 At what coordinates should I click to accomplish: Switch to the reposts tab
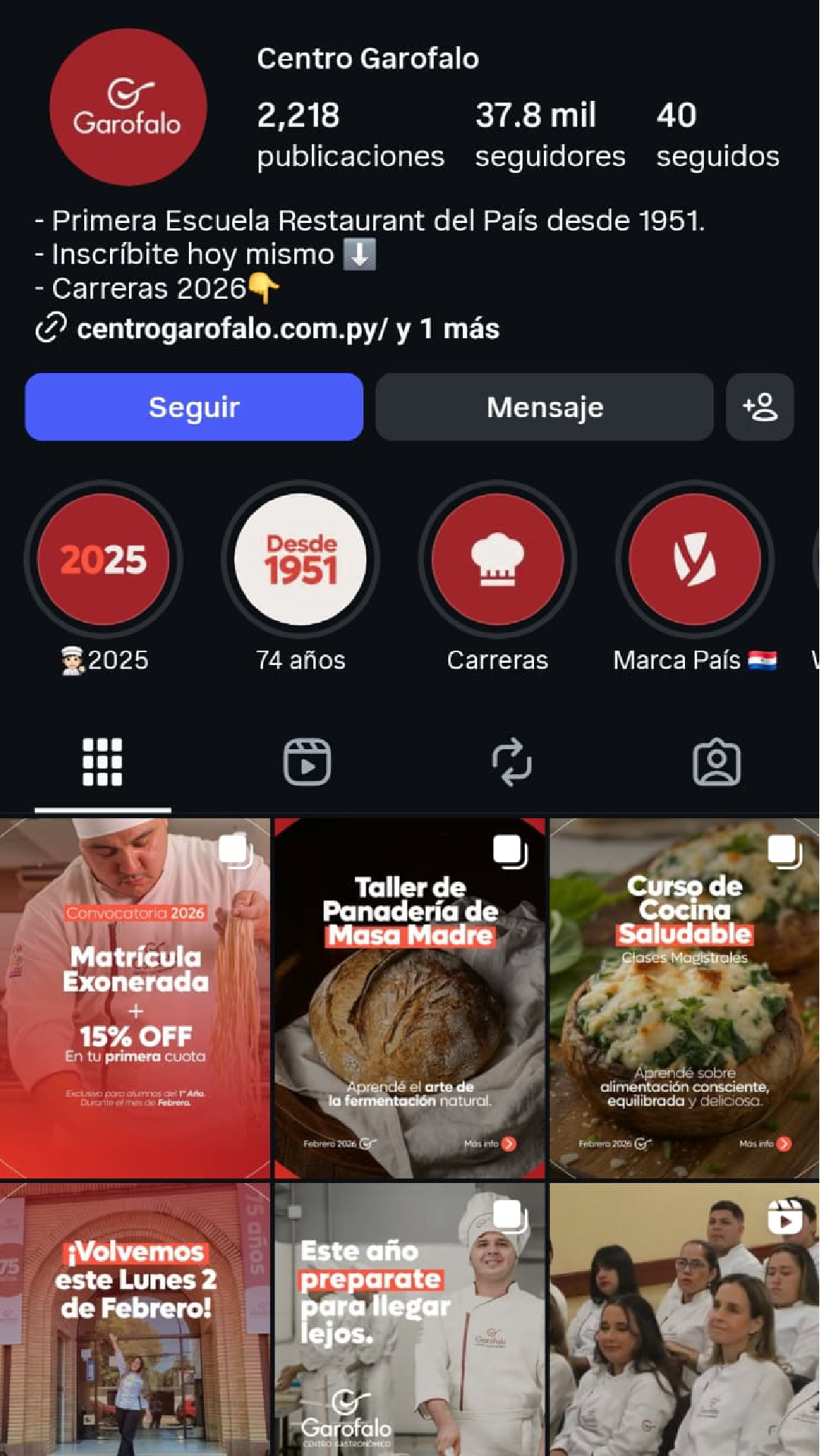coord(512,762)
